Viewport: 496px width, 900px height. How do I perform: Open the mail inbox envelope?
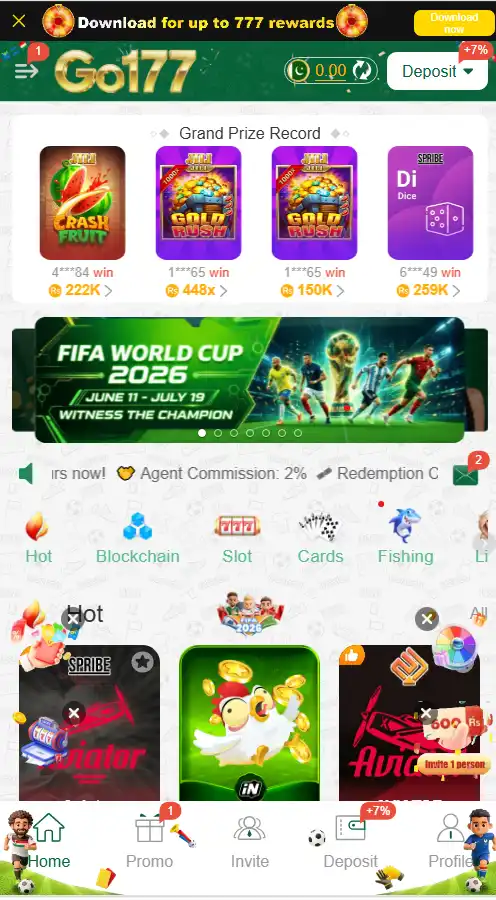(465, 475)
